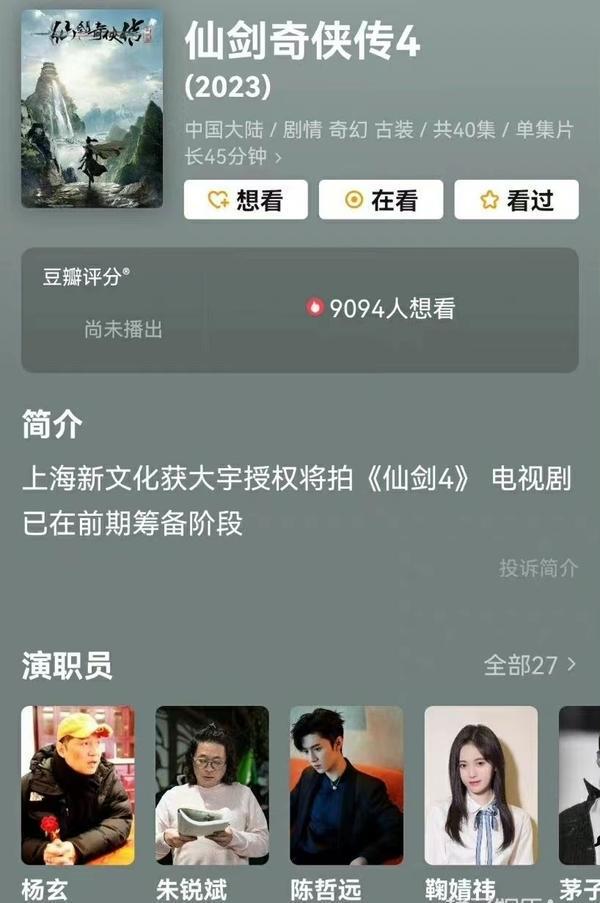The image size is (600, 903).
Task: Tap 投诉简介 to report the synopsis
Action: click(x=538, y=568)
